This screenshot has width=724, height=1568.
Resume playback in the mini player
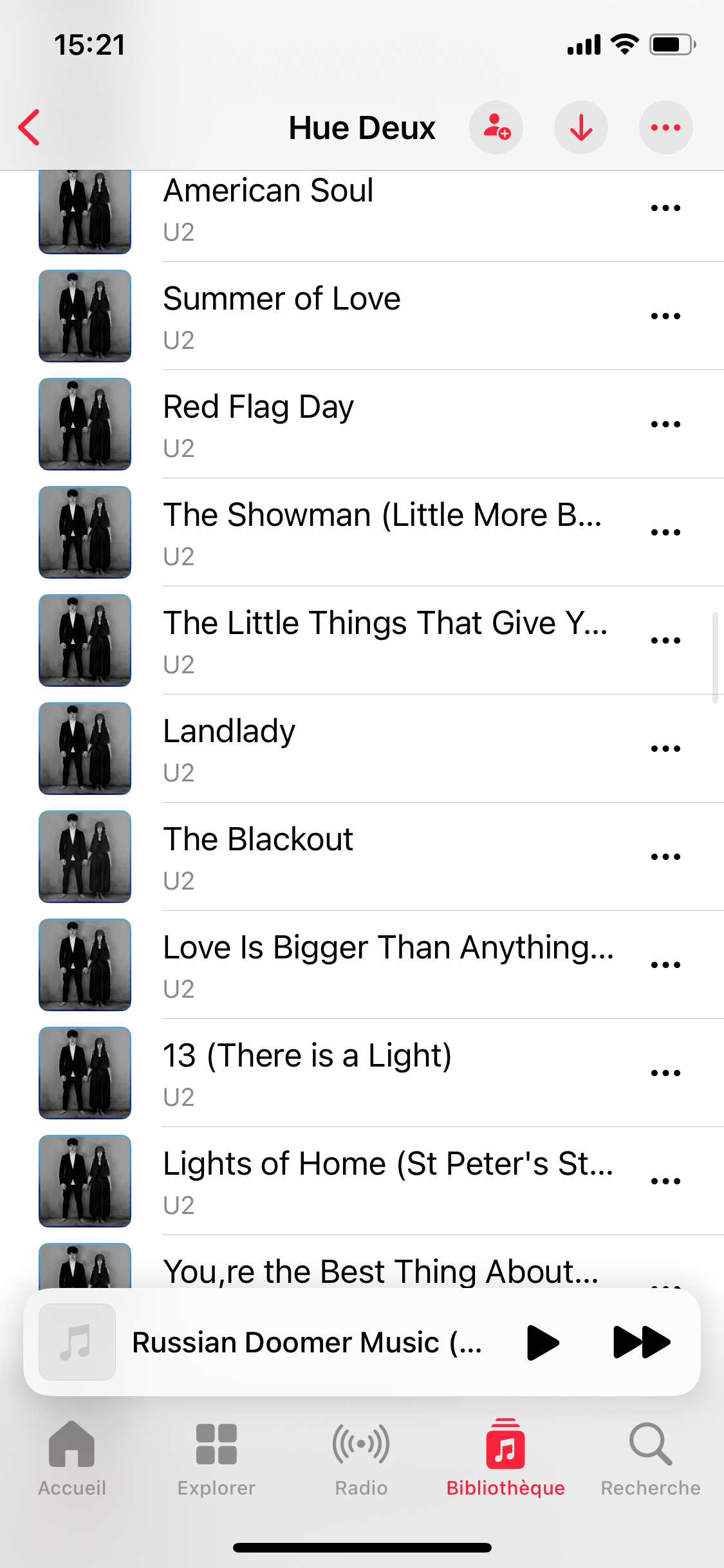543,1343
